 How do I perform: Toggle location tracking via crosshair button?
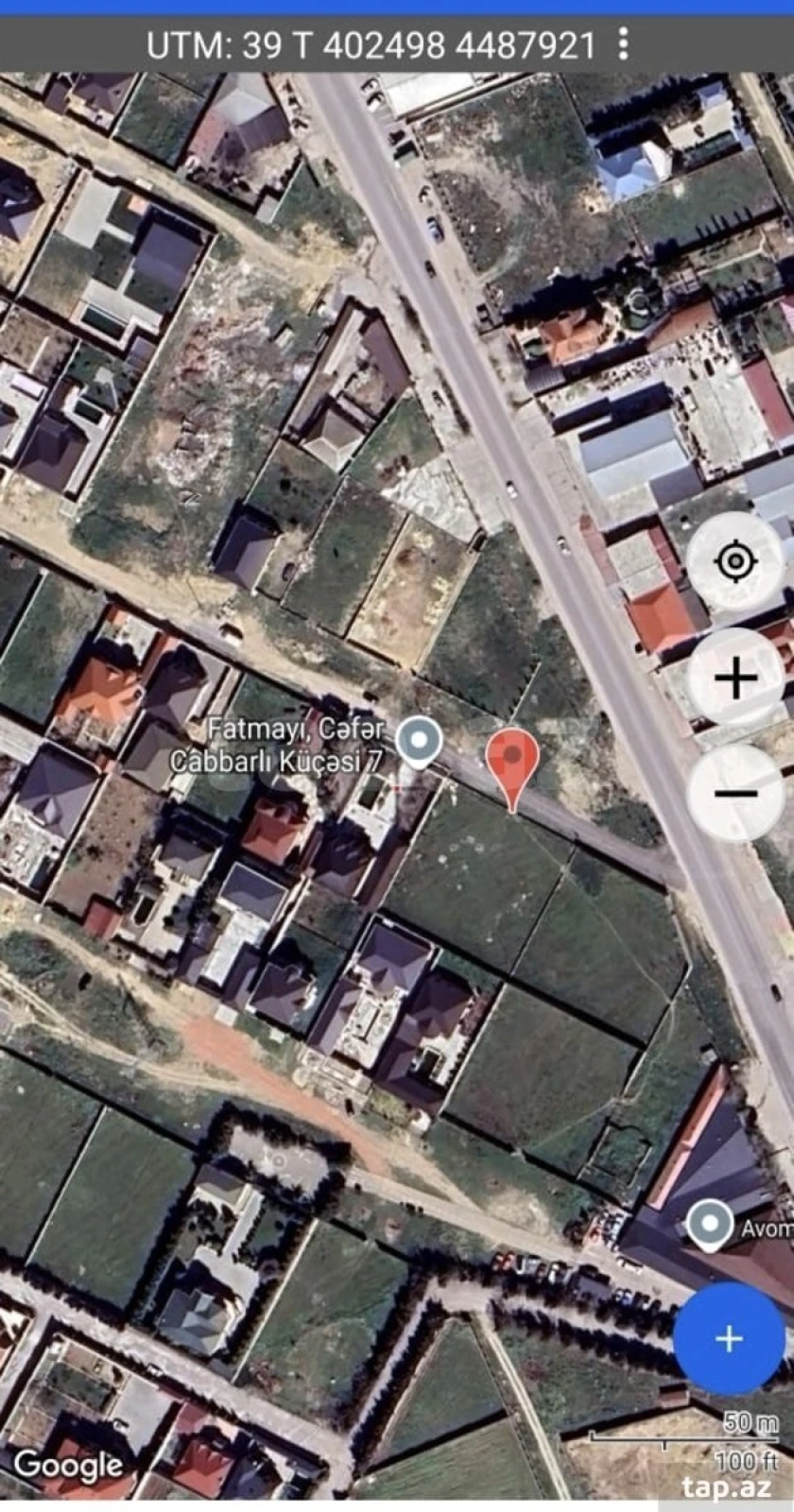coord(736,560)
